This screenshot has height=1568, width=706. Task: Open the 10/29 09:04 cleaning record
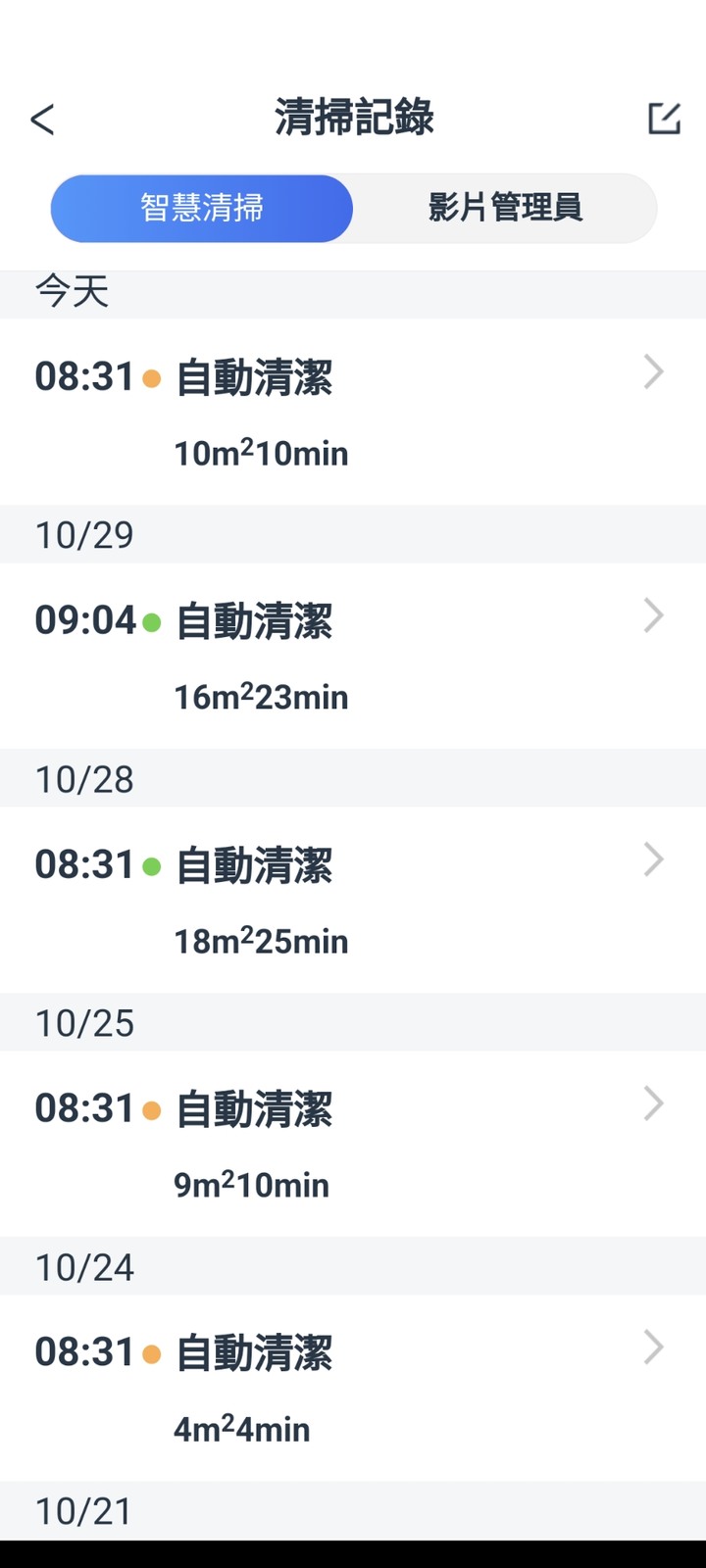[x=353, y=656]
